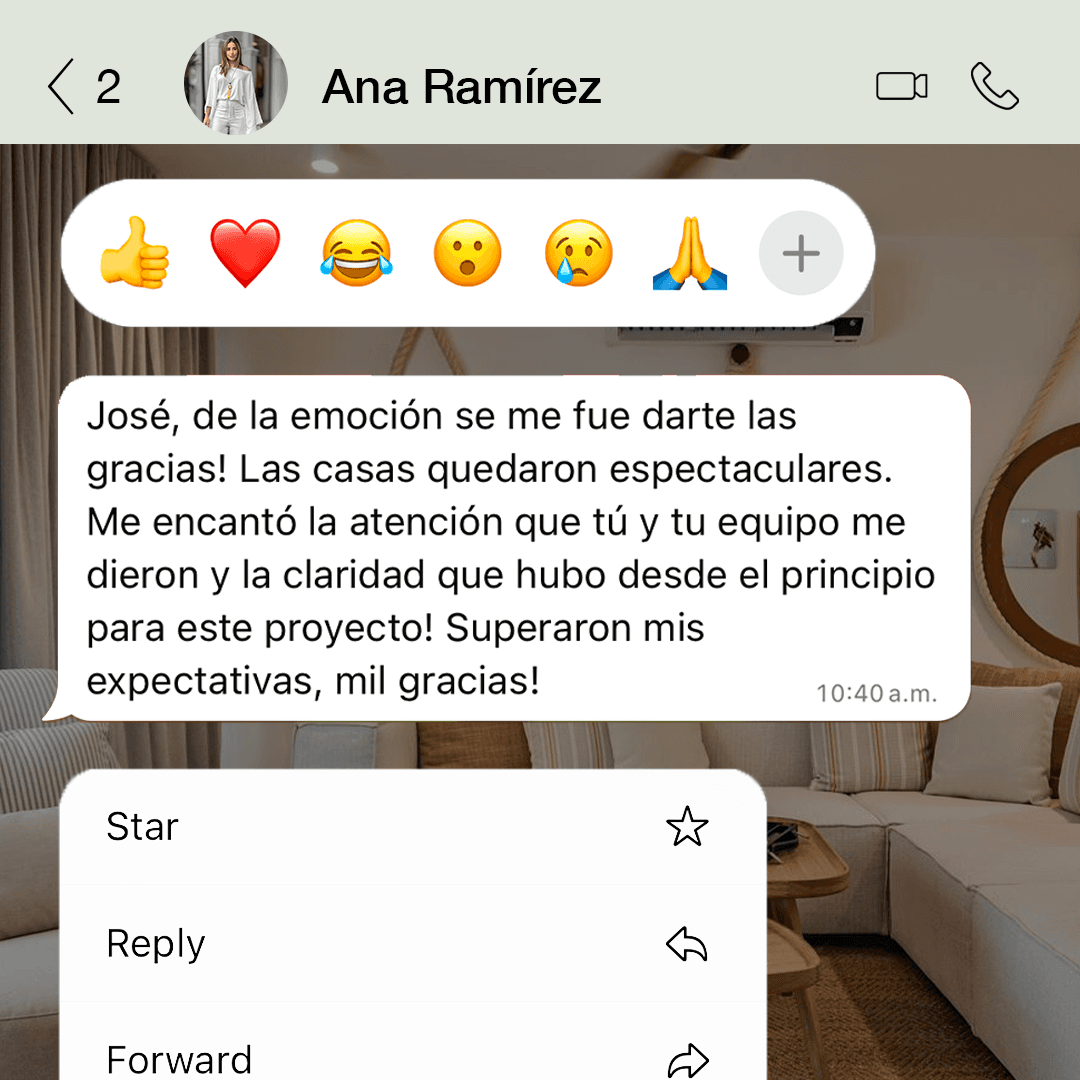This screenshot has height=1080, width=1080.
Task: Open more emoji reactions with plus
Action: tap(801, 254)
